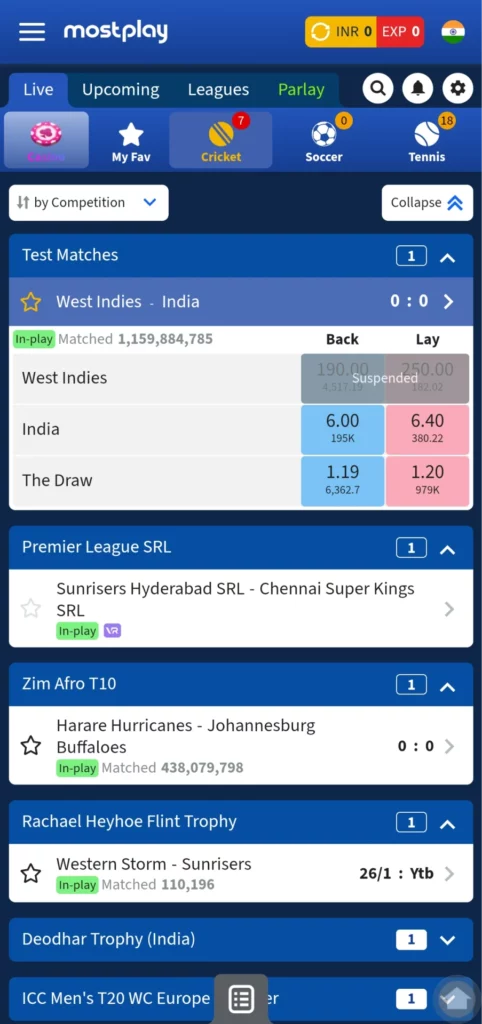Screen dimensions: 482x1024
Task: Open the search magnifier icon
Action: (x=378, y=88)
